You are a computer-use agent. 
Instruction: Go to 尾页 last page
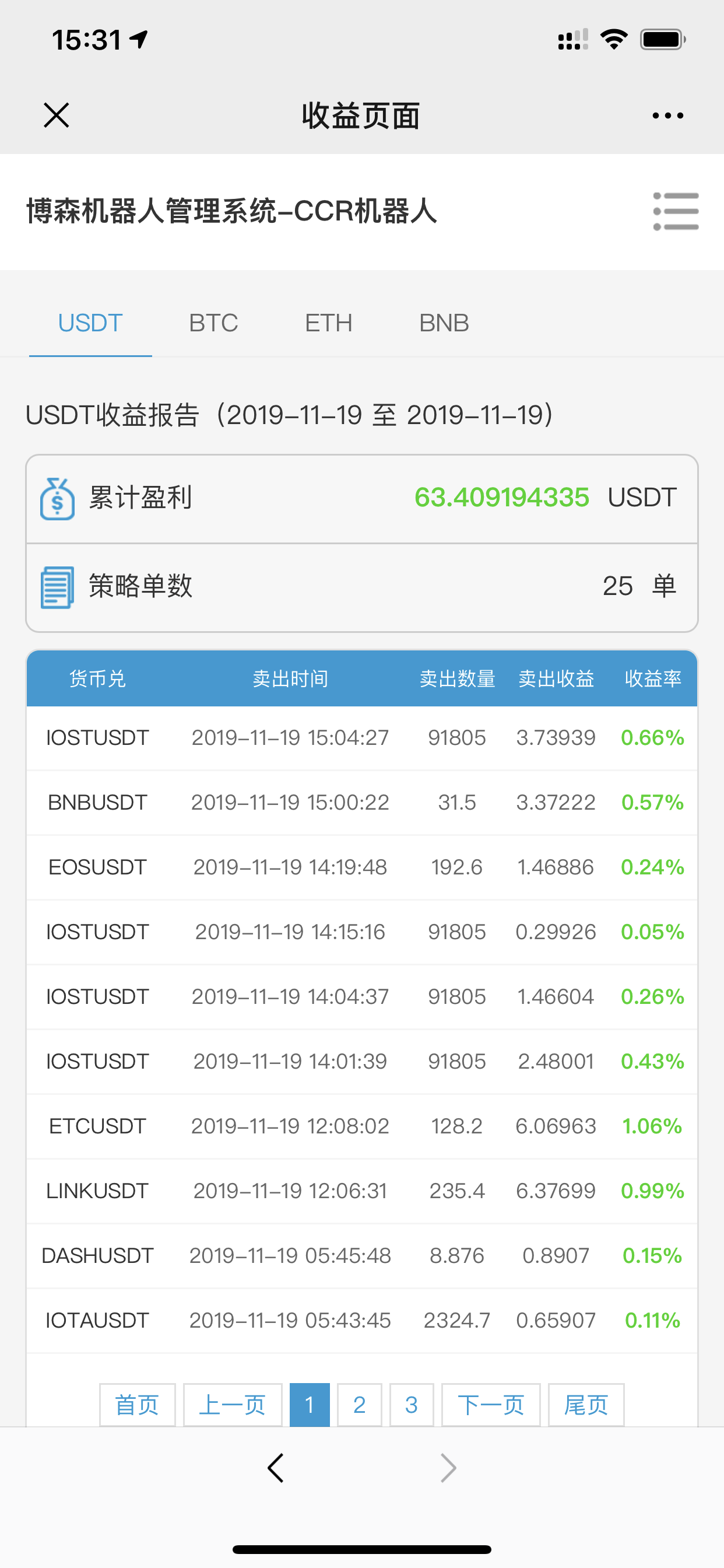tap(586, 1405)
